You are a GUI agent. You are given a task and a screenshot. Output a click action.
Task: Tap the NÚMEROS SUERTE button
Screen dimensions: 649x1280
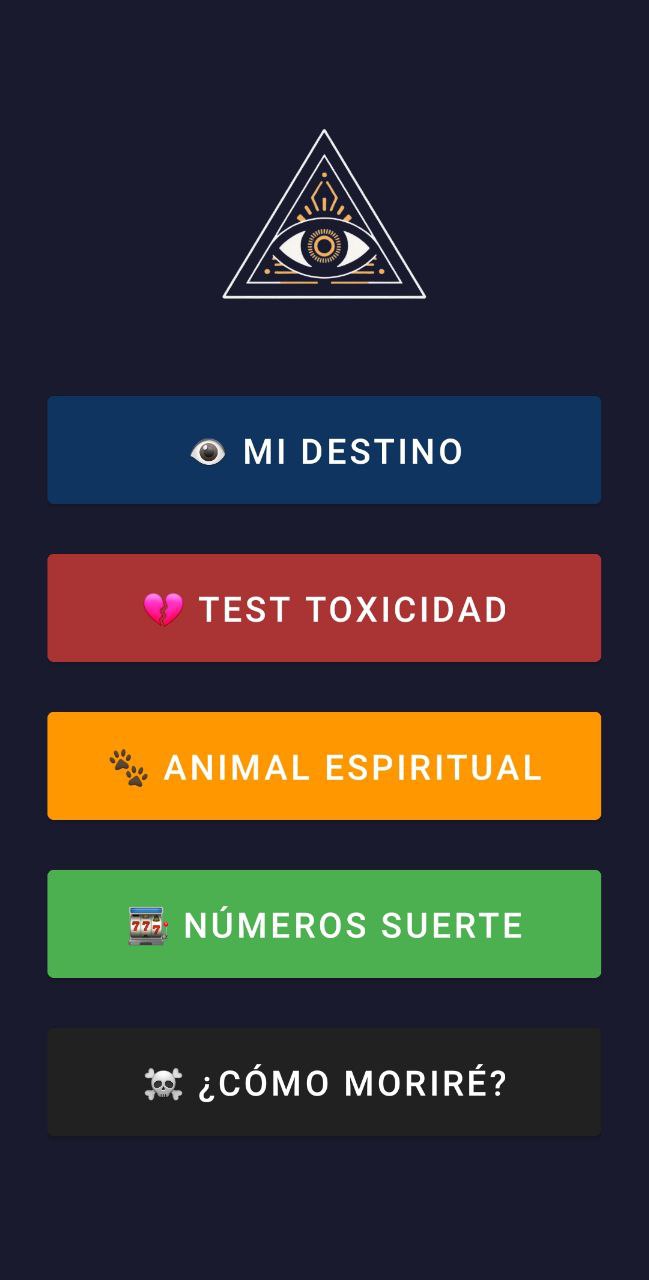324,924
